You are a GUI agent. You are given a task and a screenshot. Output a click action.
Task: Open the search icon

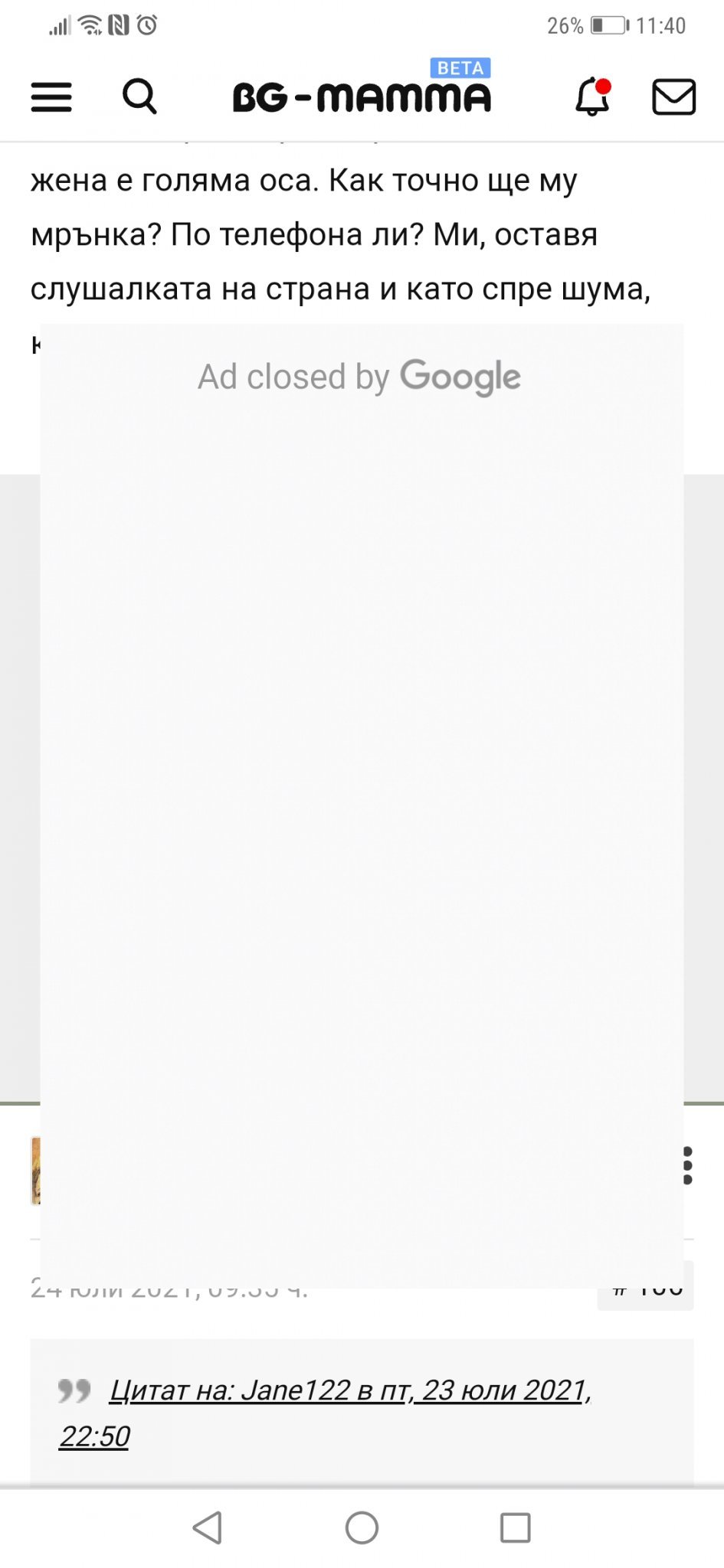click(x=139, y=97)
